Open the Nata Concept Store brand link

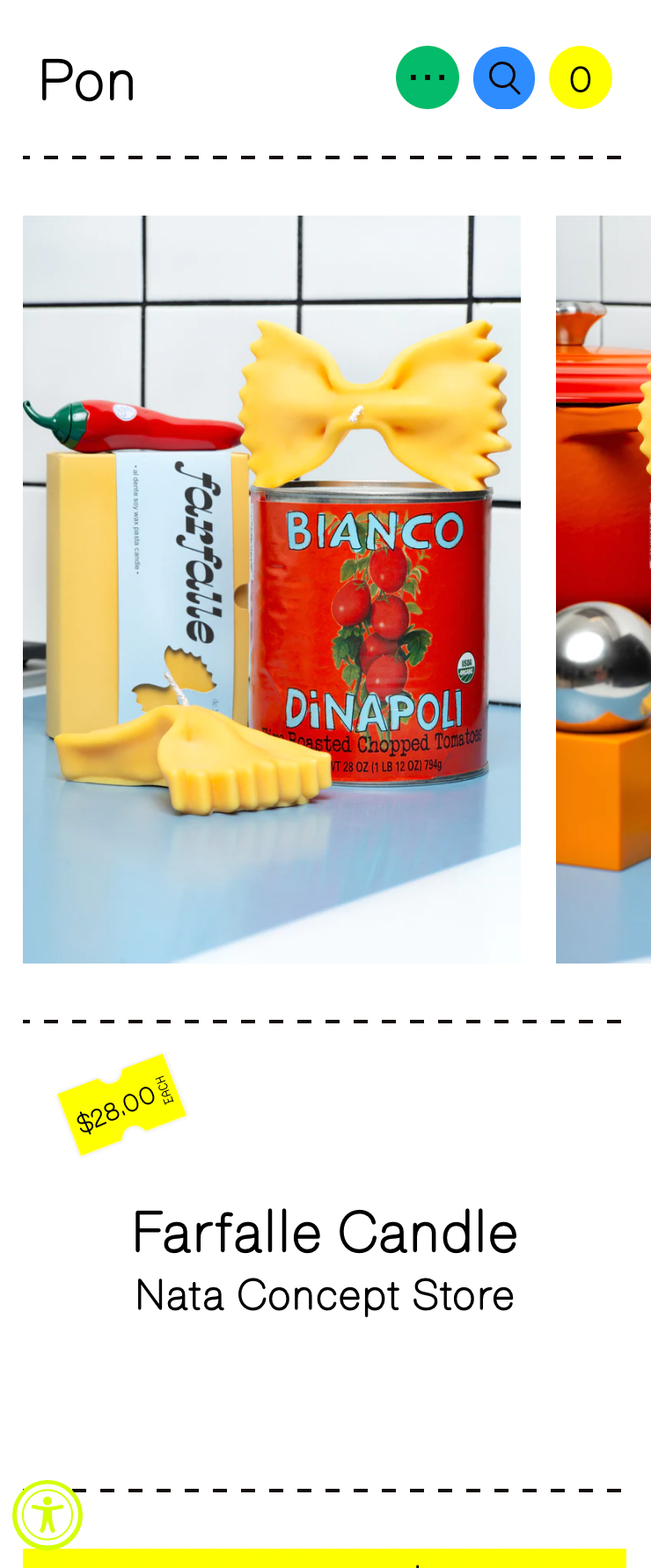pos(325,1296)
